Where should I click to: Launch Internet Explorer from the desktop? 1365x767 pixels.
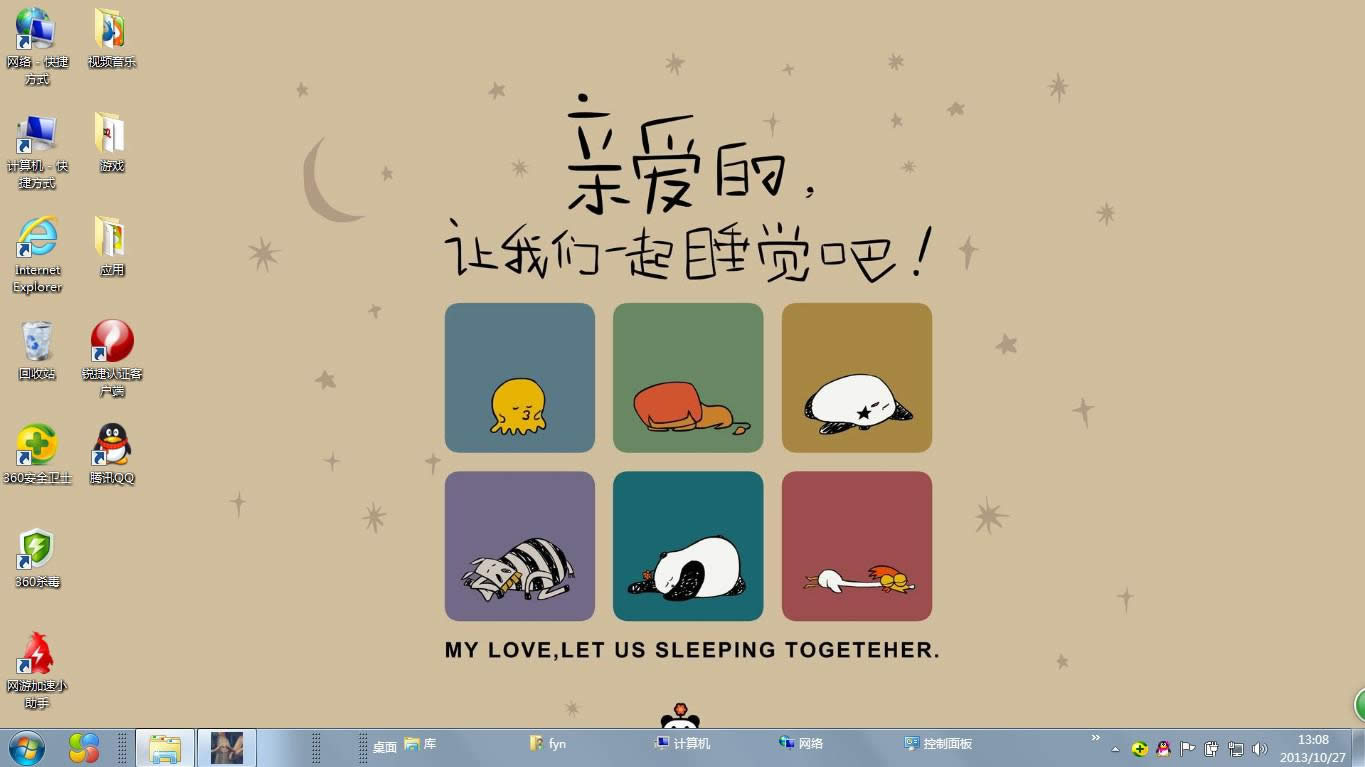(37, 238)
